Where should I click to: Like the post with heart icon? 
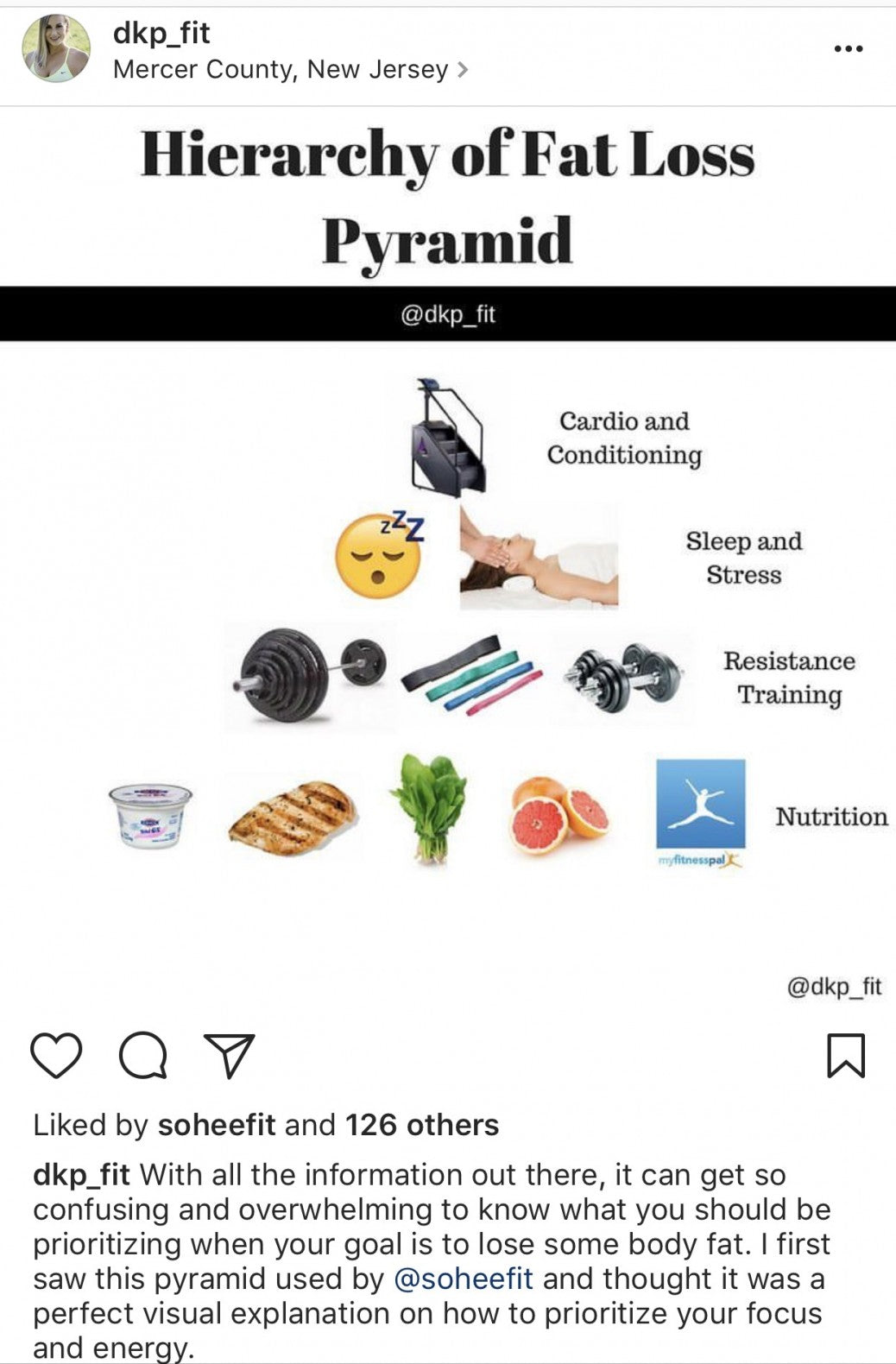pyautogui.click(x=56, y=1055)
